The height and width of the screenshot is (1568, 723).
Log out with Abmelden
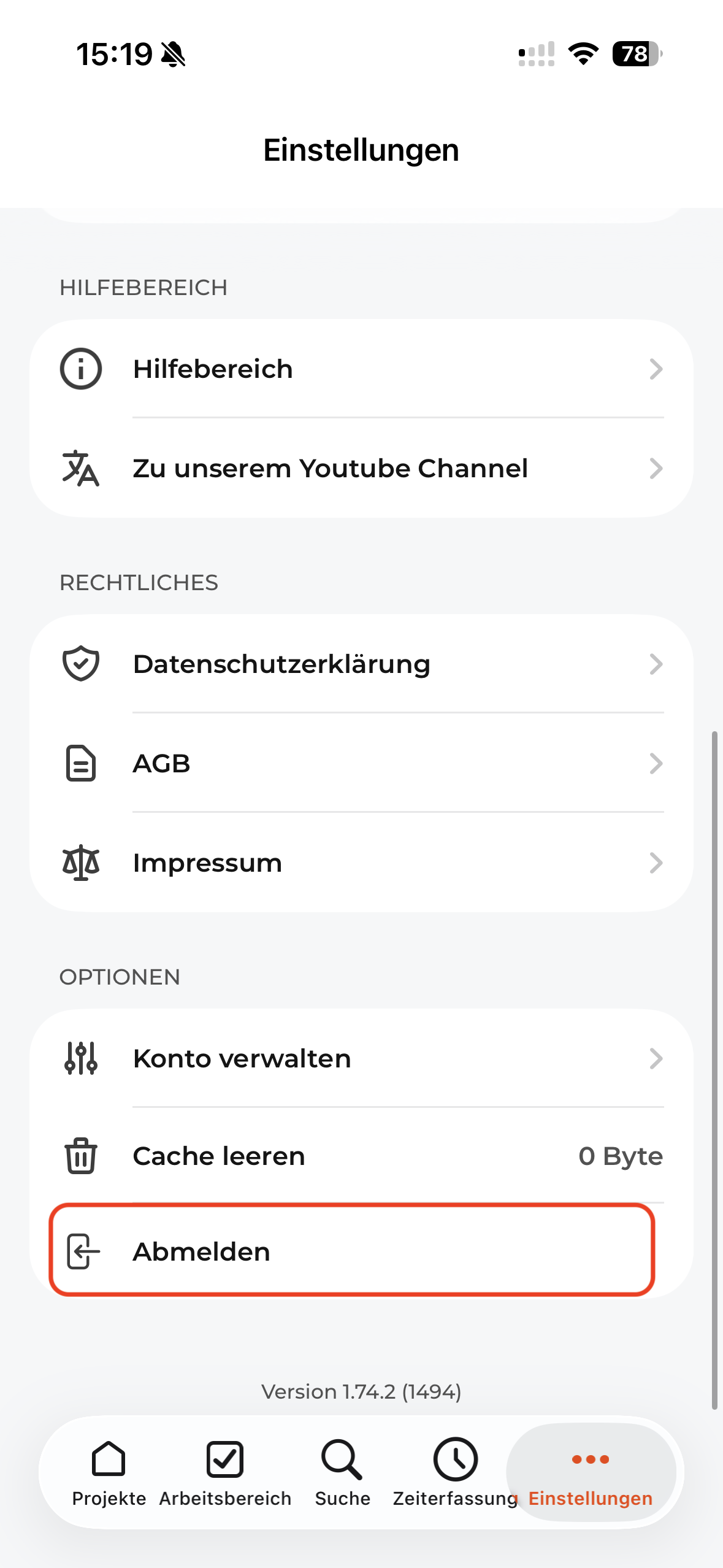point(352,1251)
